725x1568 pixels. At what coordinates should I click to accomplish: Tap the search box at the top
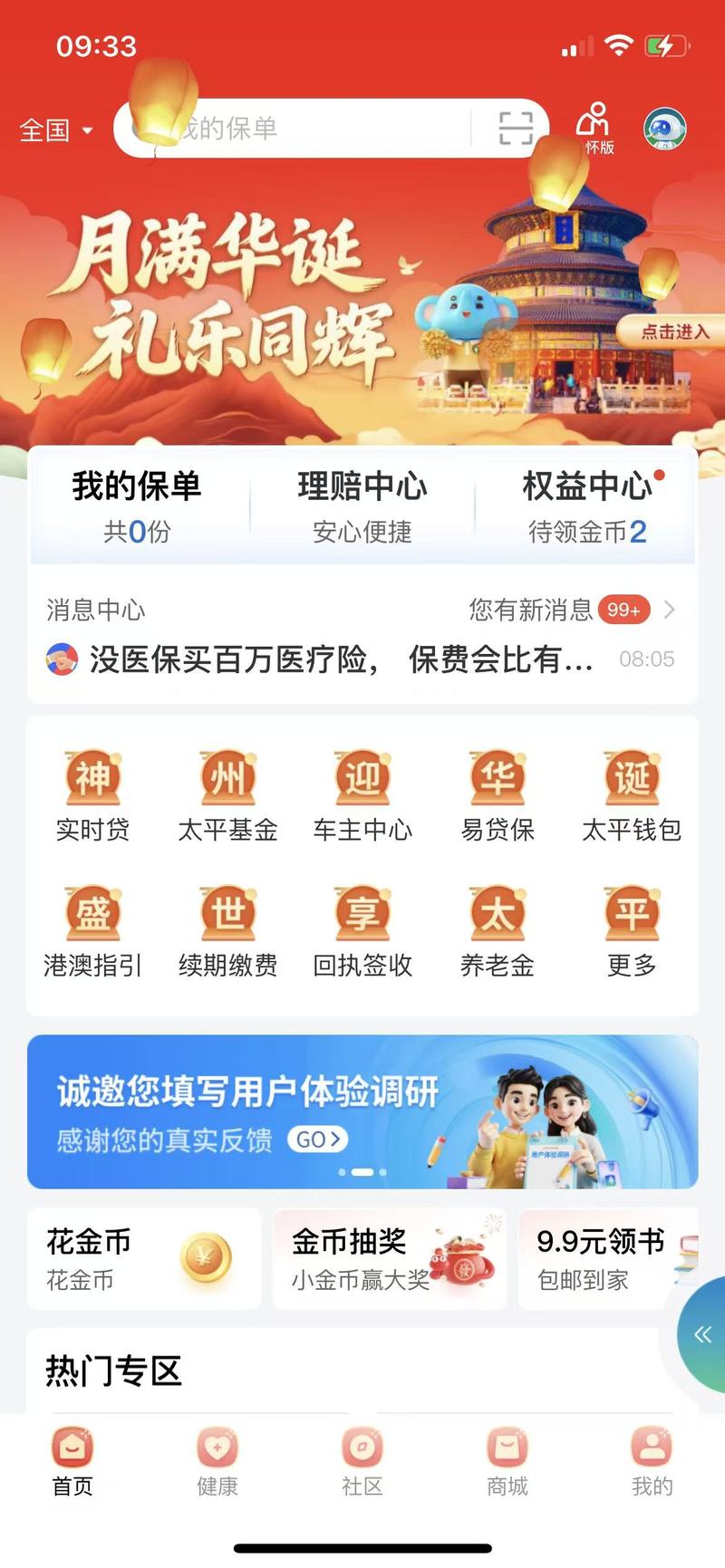tap(299, 129)
